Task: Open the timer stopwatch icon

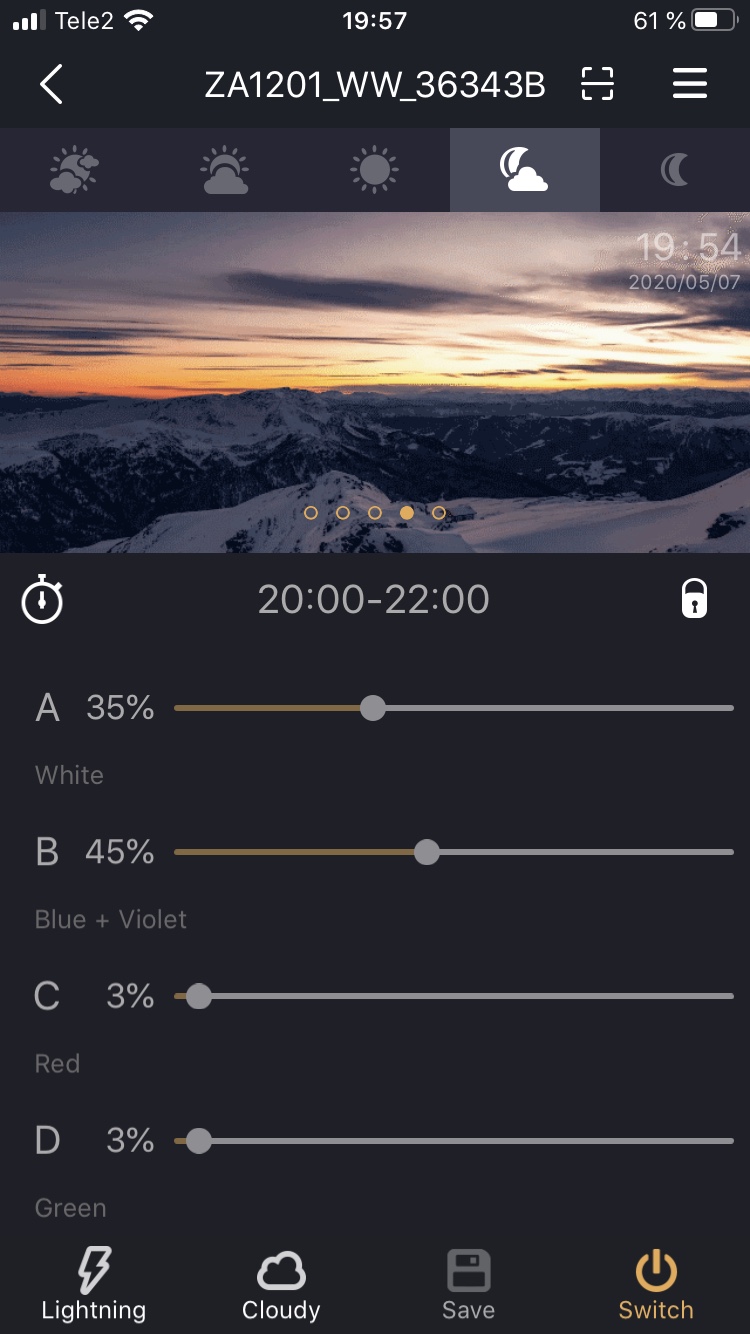Action: click(42, 600)
